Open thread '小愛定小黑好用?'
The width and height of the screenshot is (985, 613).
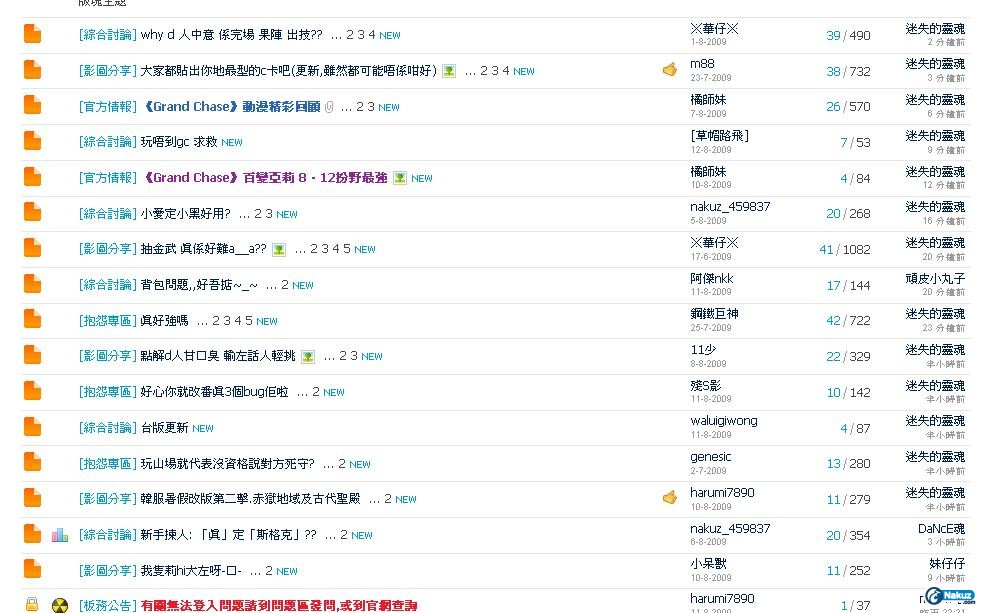(185, 214)
